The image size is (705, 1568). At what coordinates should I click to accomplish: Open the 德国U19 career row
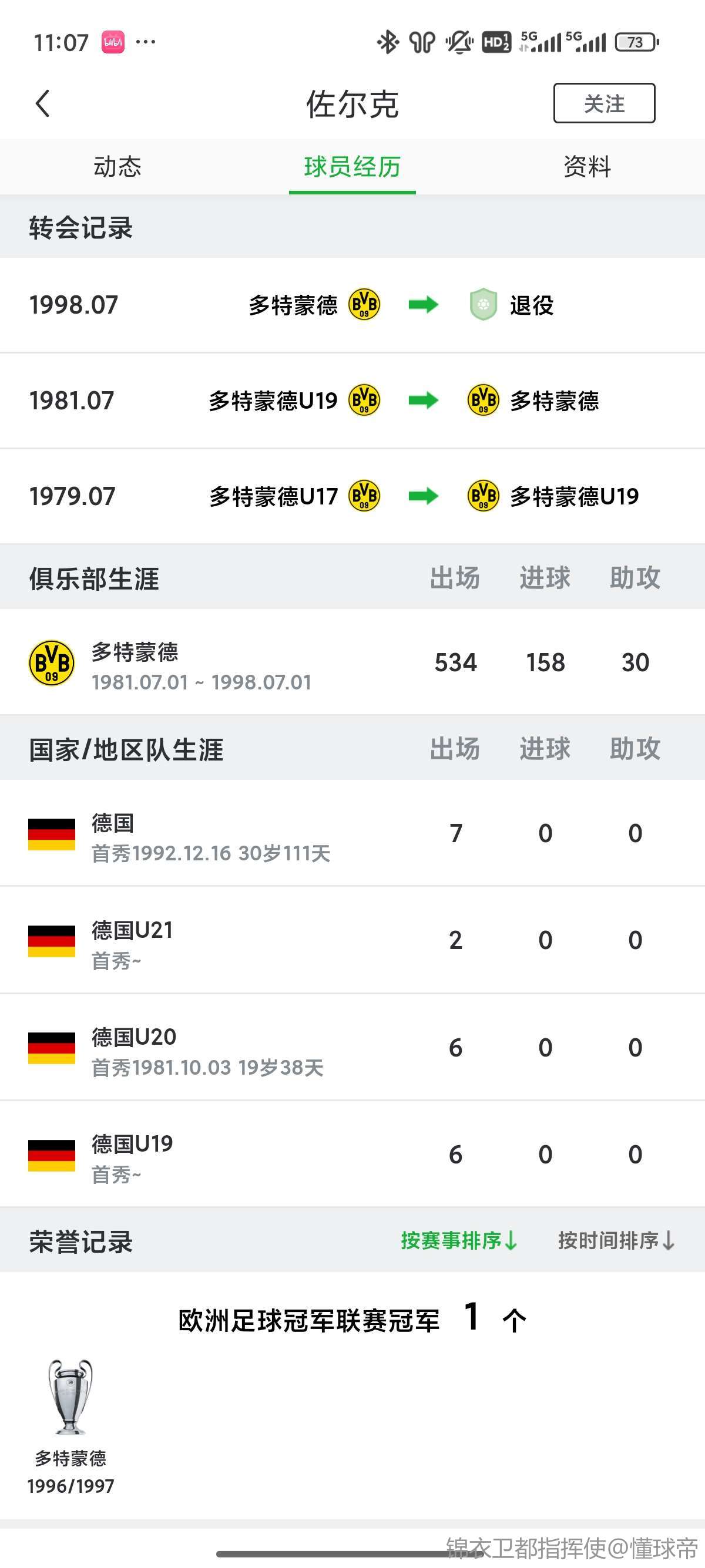click(352, 1155)
